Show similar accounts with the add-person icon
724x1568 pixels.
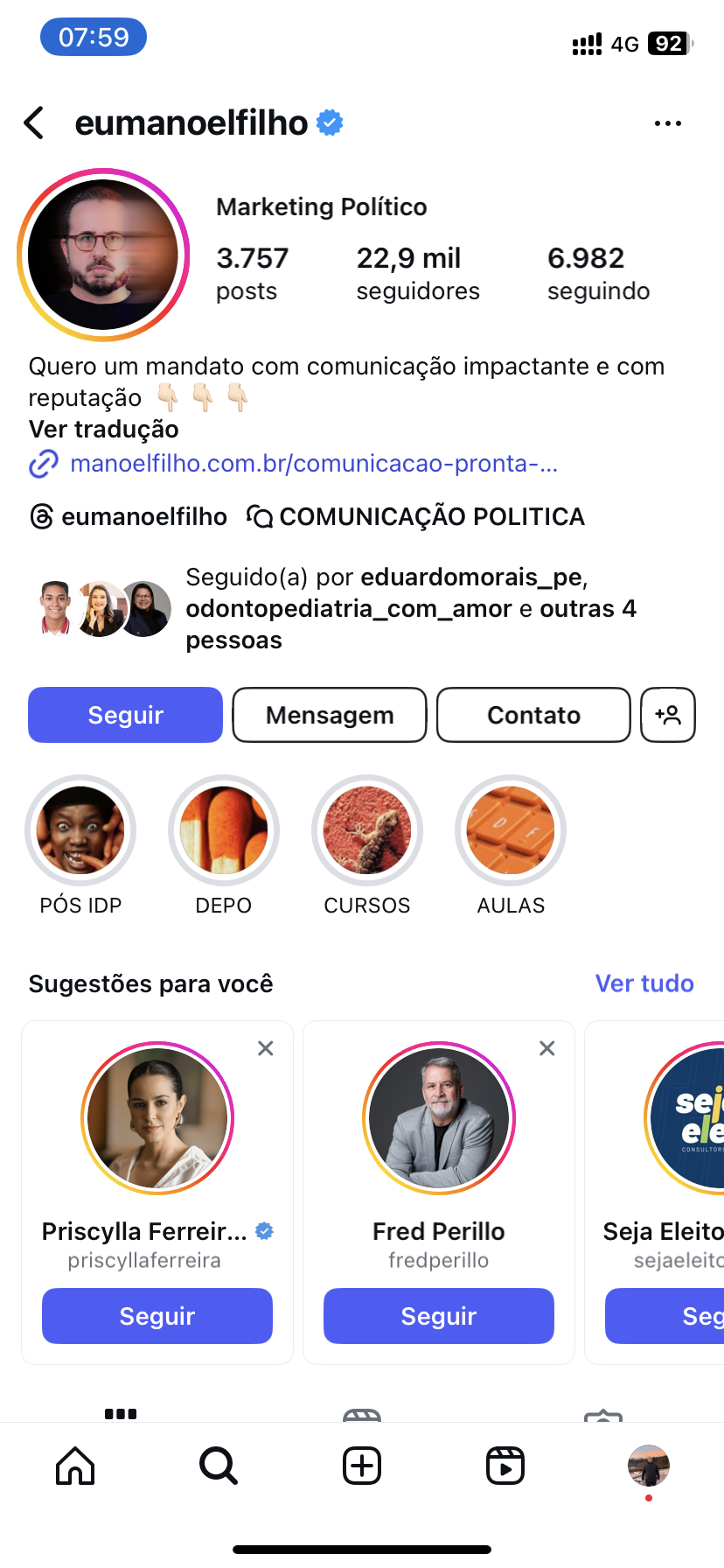668,715
